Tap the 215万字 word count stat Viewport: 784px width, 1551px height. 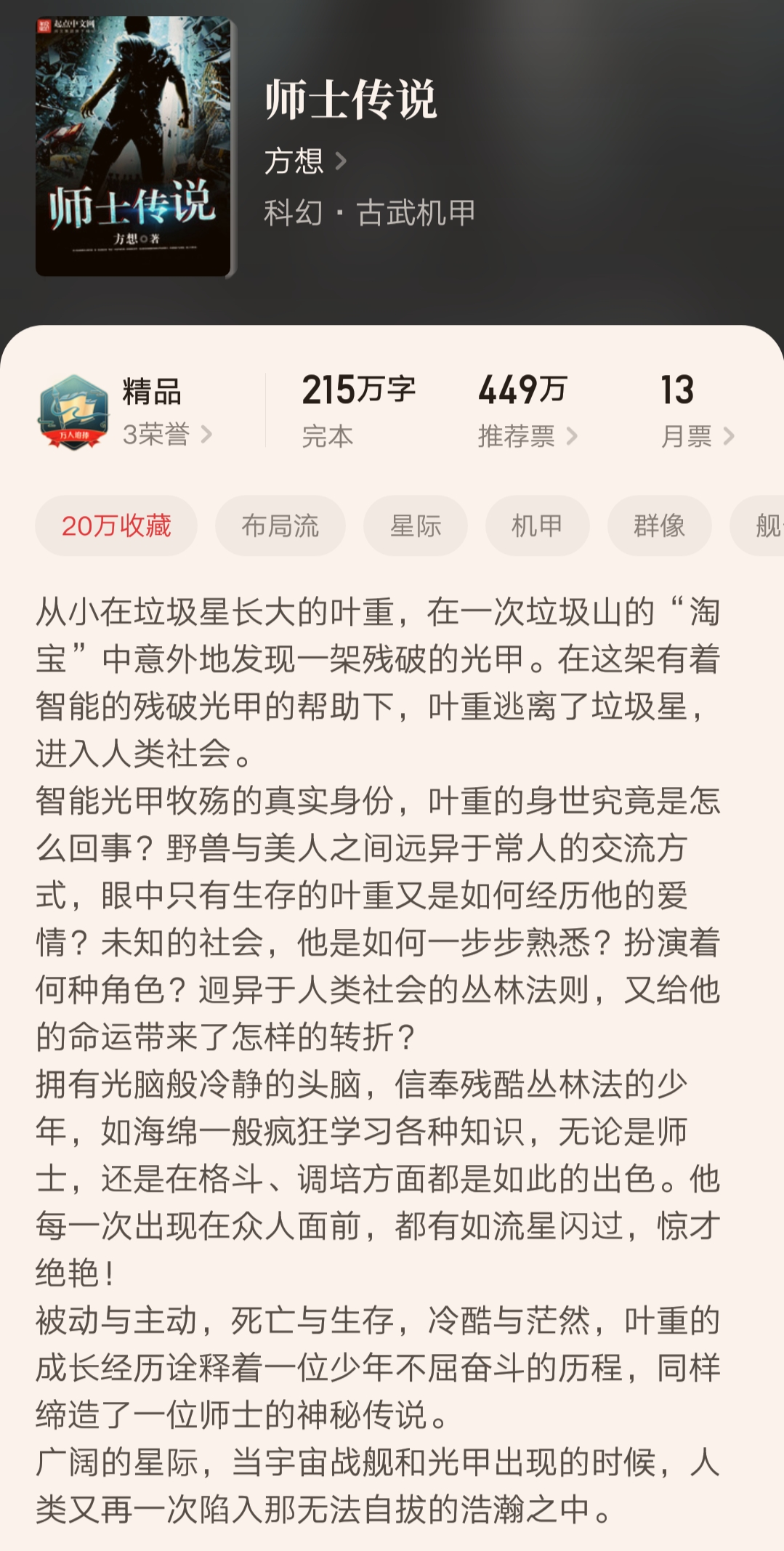tap(358, 390)
